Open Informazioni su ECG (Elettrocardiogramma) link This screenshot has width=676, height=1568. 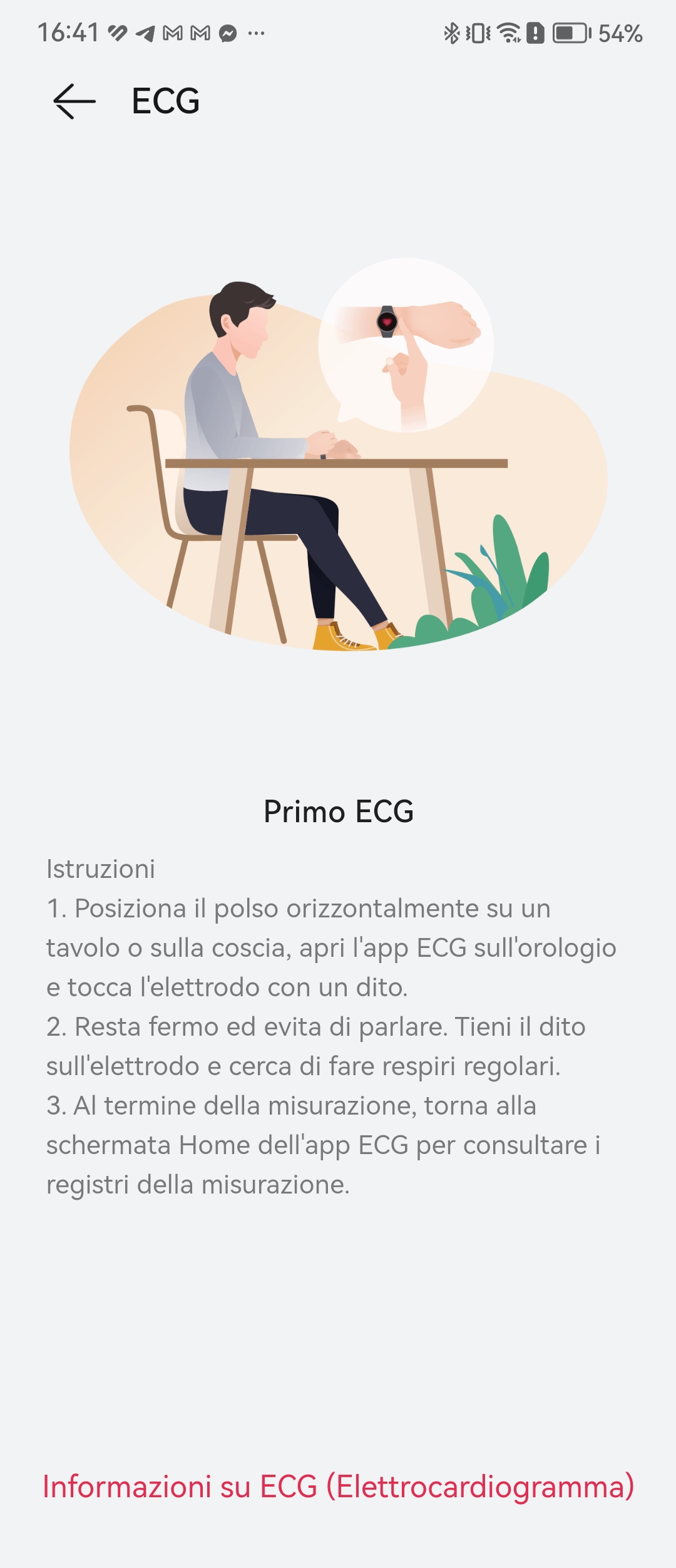[338, 1487]
